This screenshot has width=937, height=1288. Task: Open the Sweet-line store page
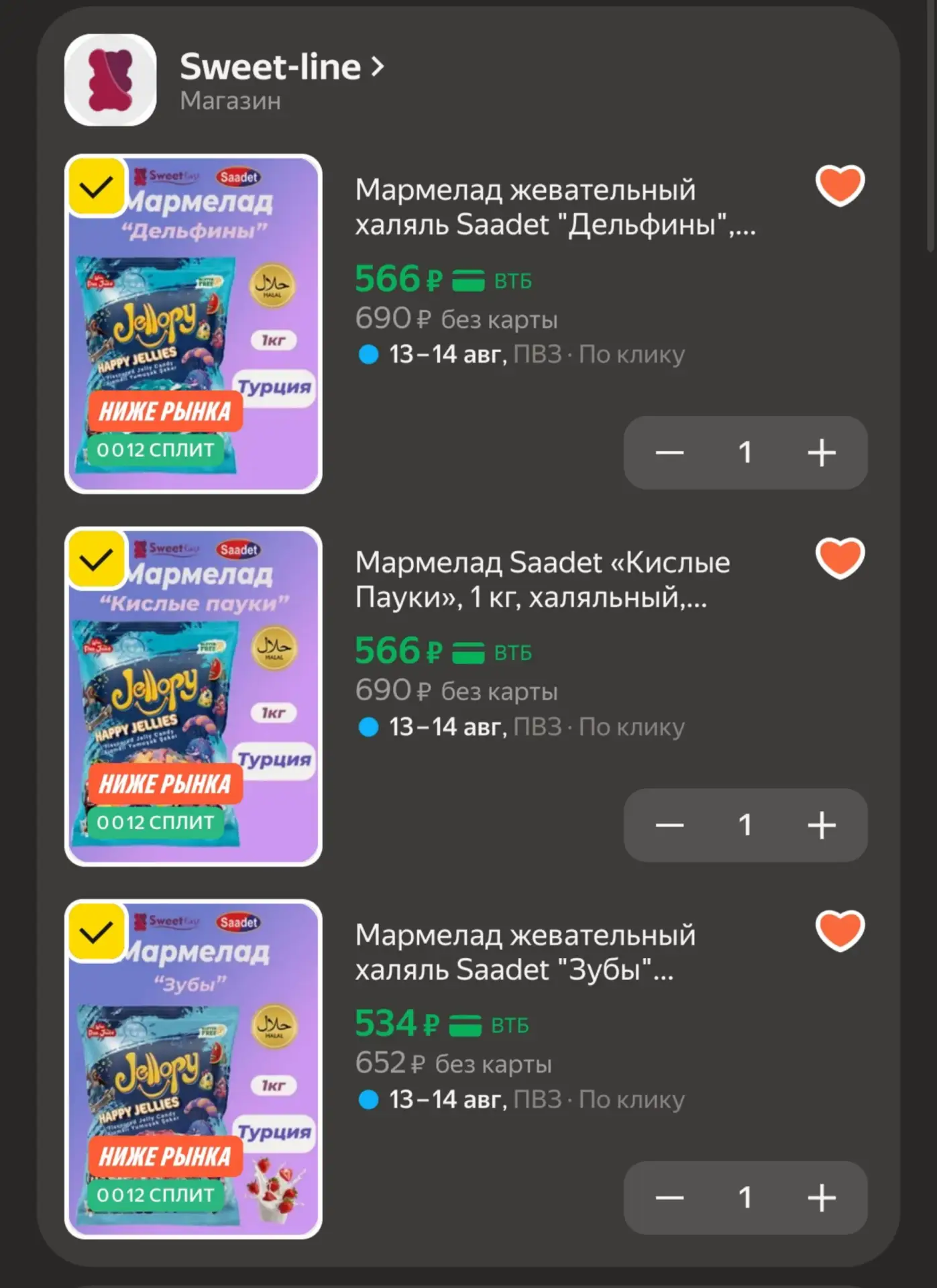click(282, 67)
